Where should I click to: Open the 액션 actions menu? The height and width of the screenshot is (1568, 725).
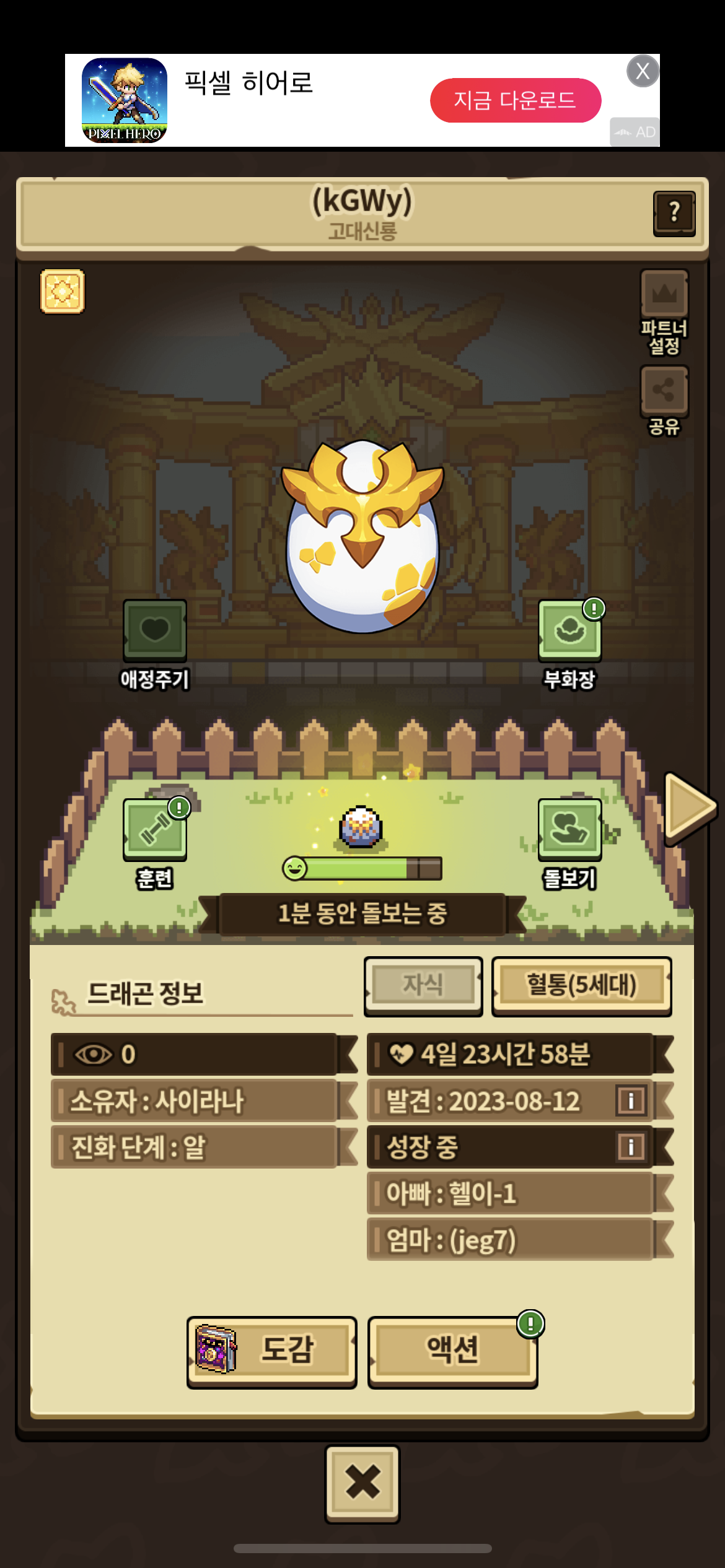point(453,1352)
